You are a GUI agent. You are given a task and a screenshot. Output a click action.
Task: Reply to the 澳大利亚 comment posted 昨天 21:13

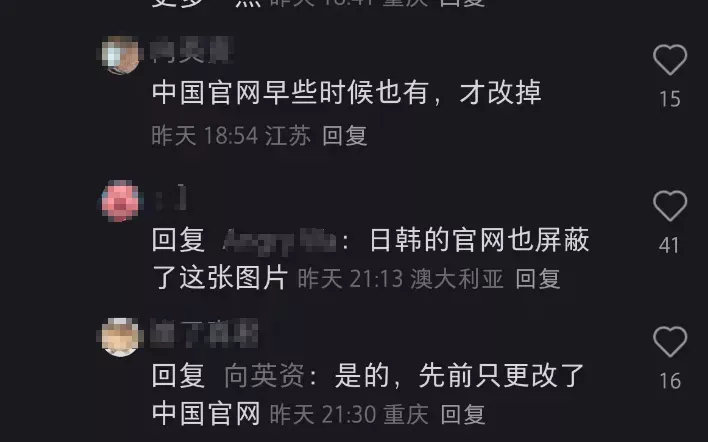pos(537,279)
